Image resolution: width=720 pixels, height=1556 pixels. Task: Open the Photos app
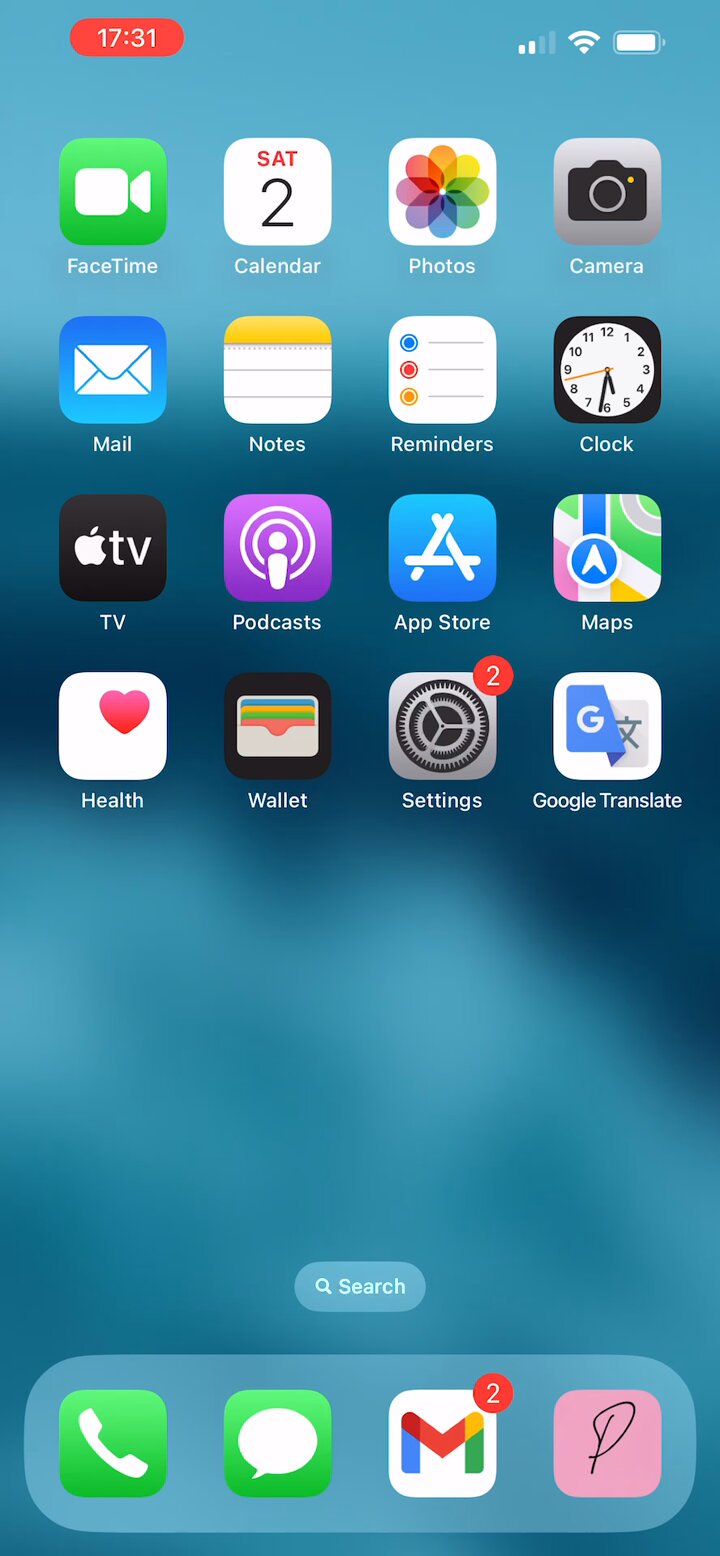coord(442,192)
